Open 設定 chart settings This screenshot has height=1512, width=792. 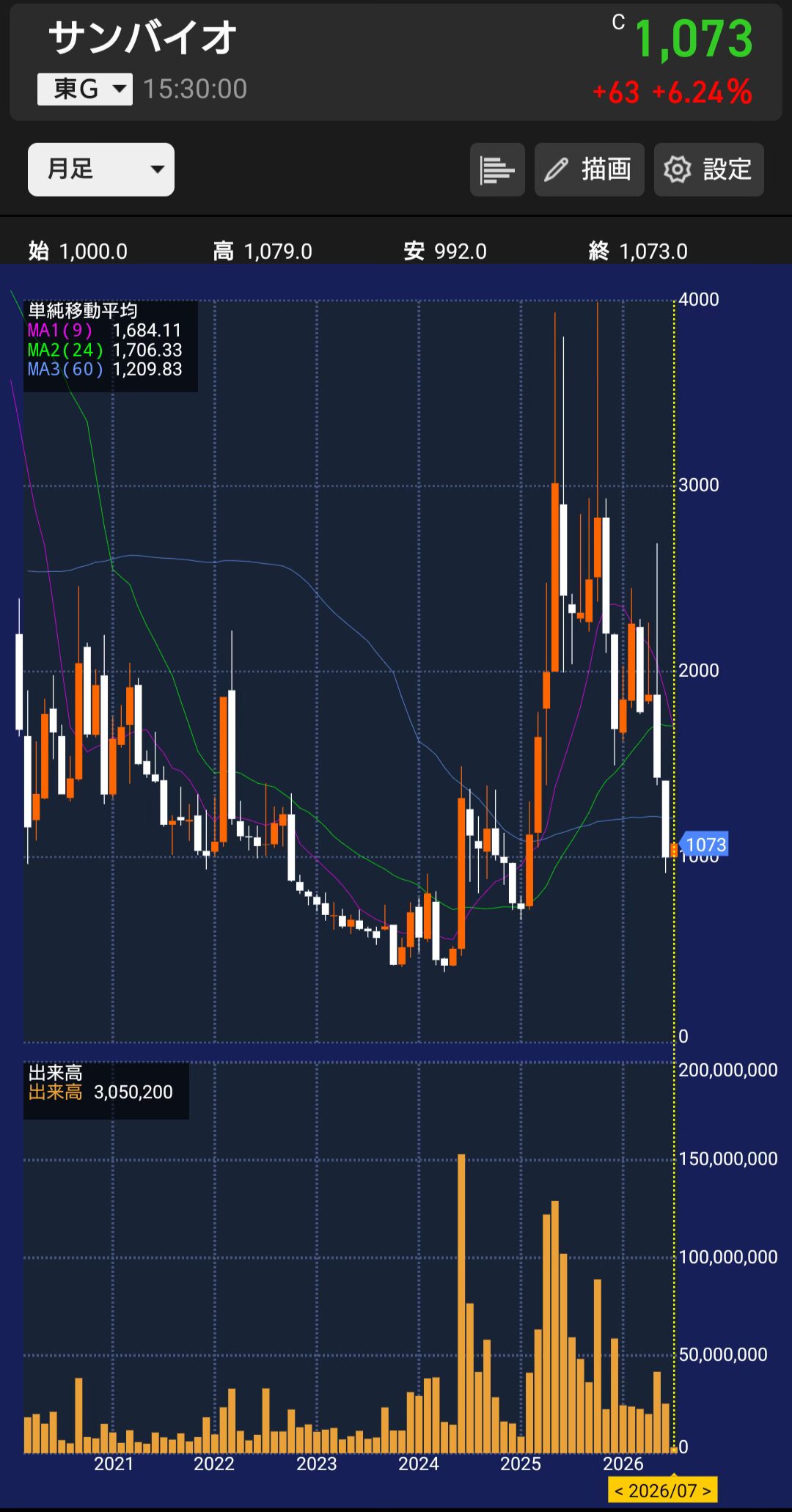click(x=708, y=170)
